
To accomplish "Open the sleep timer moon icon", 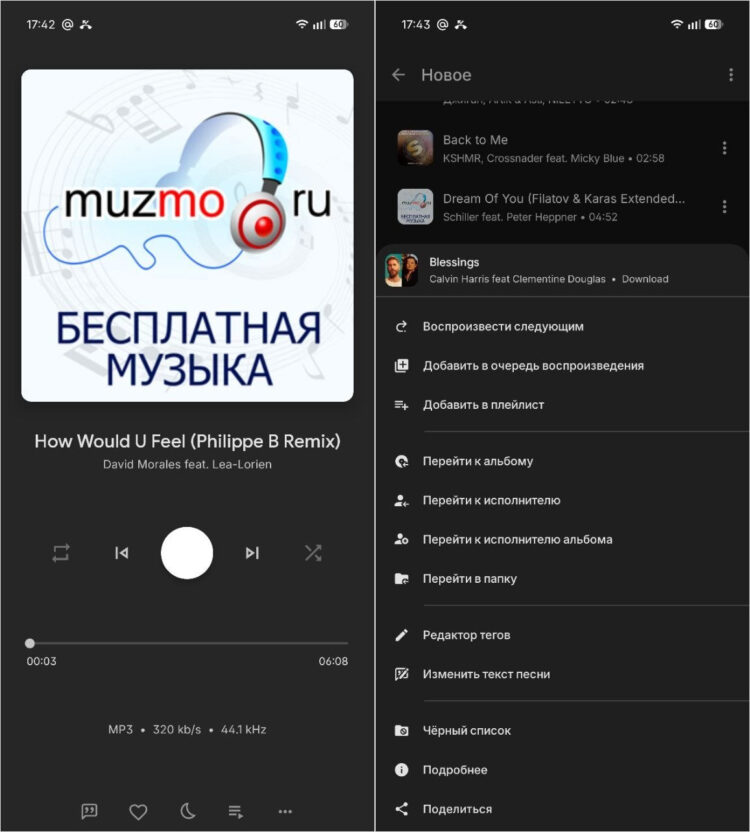I will pos(187,811).
